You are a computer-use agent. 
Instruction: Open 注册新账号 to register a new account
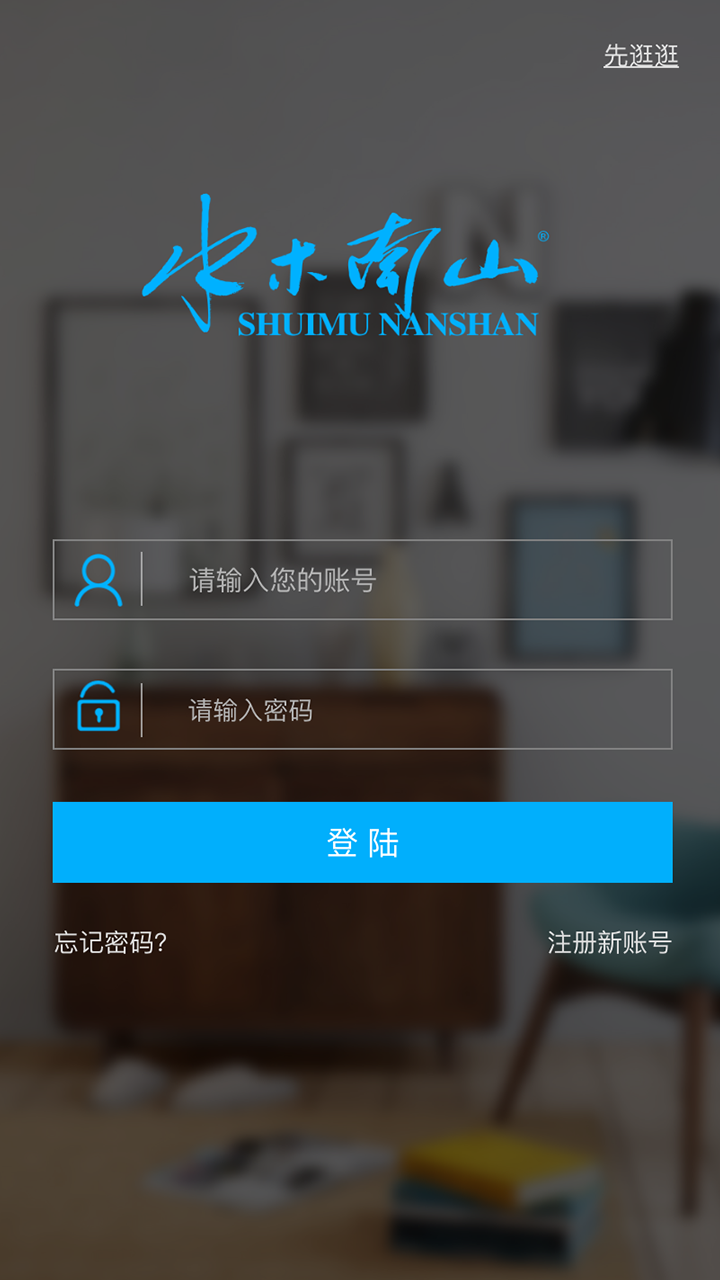pyautogui.click(x=609, y=942)
